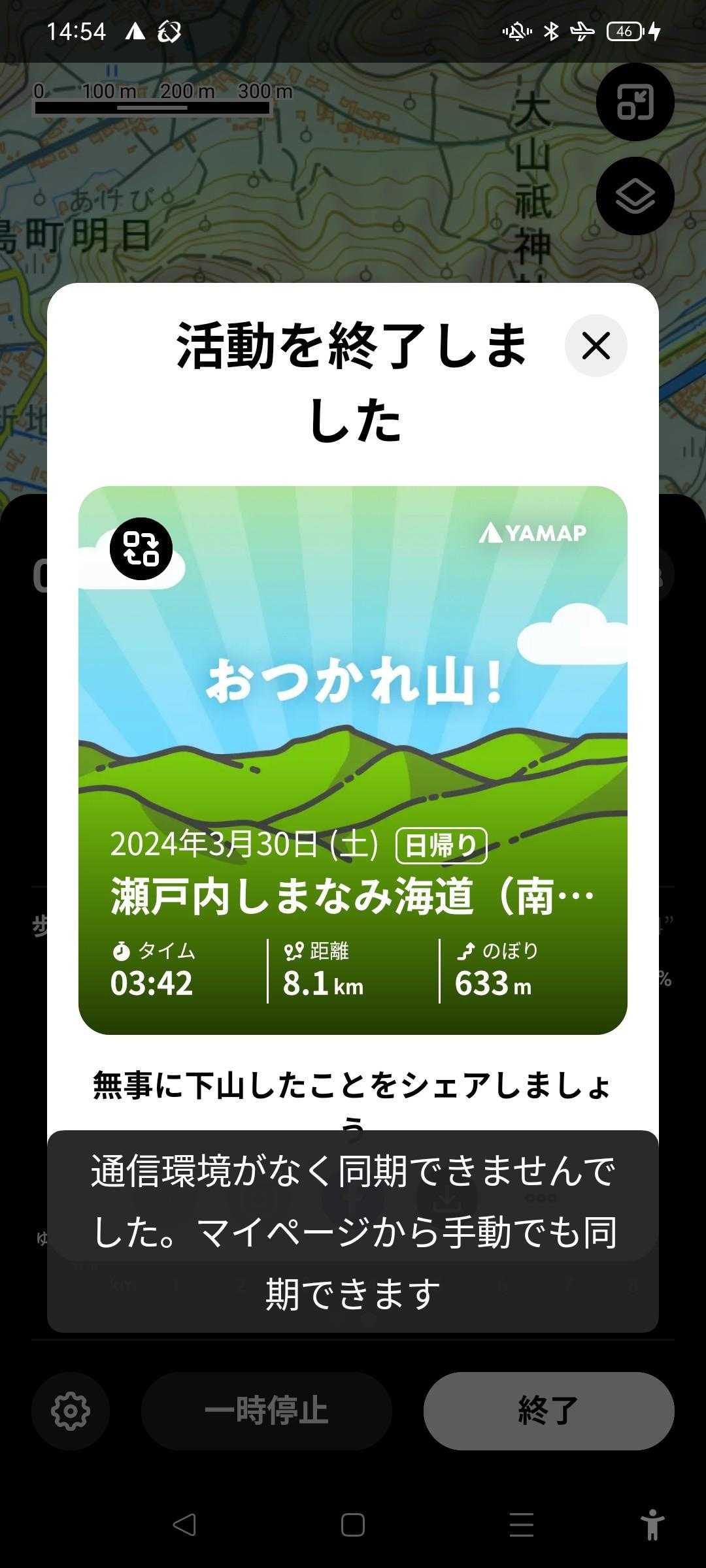The image size is (706, 1568).
Task: Tap the map resize button
Action: 635,102
